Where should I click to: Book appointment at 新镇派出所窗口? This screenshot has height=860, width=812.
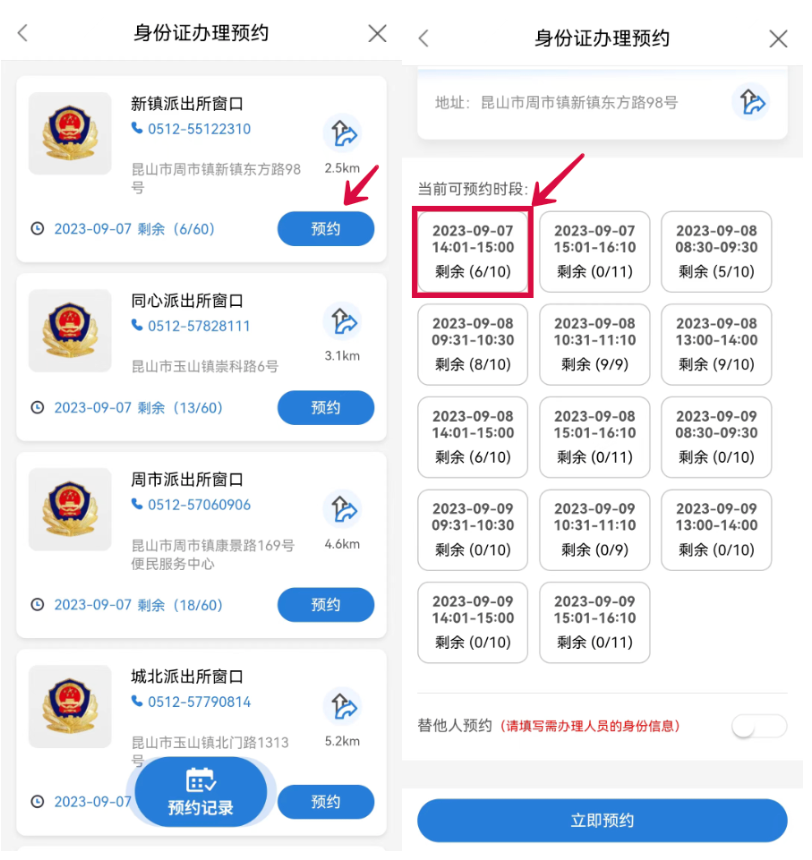(325, 229)
